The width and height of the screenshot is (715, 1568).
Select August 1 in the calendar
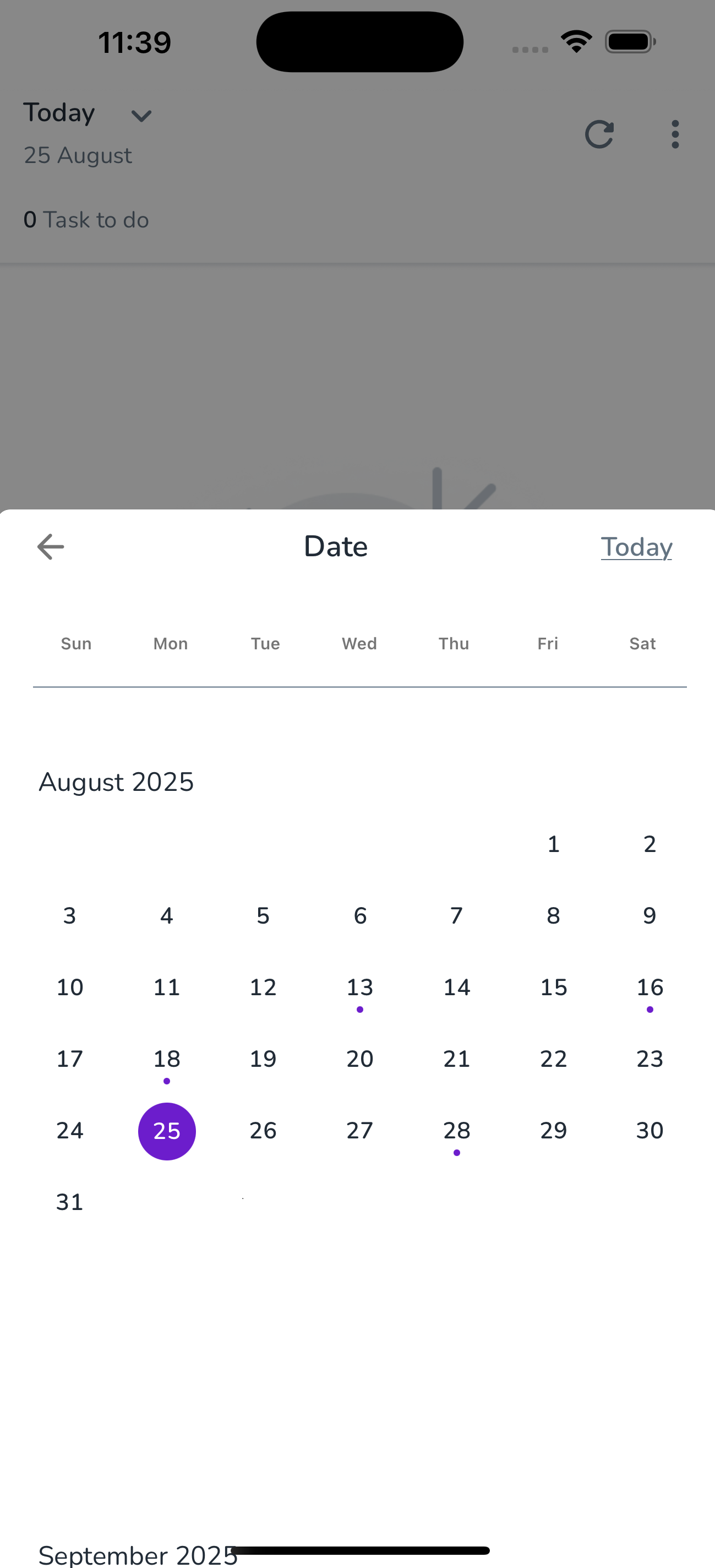pyautogui.click(x=553, y=844)
